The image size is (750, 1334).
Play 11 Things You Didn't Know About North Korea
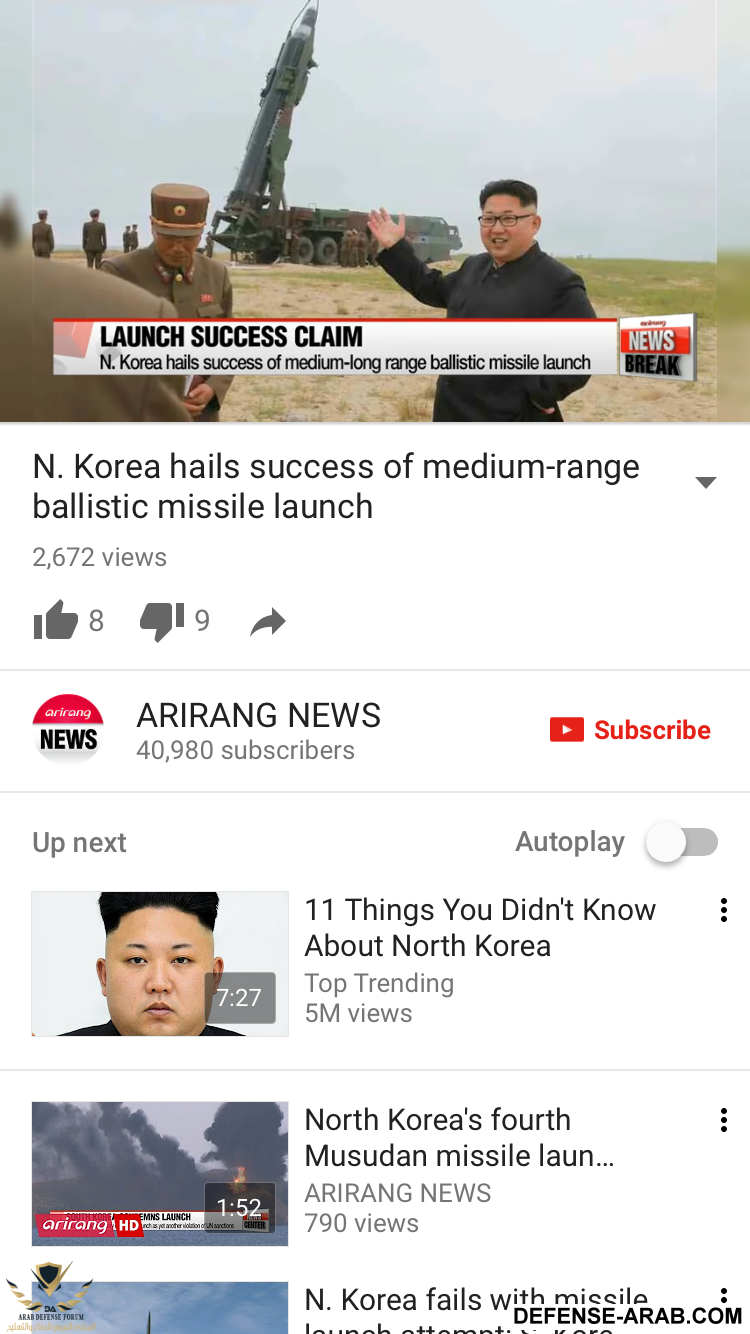click(160, 963)
